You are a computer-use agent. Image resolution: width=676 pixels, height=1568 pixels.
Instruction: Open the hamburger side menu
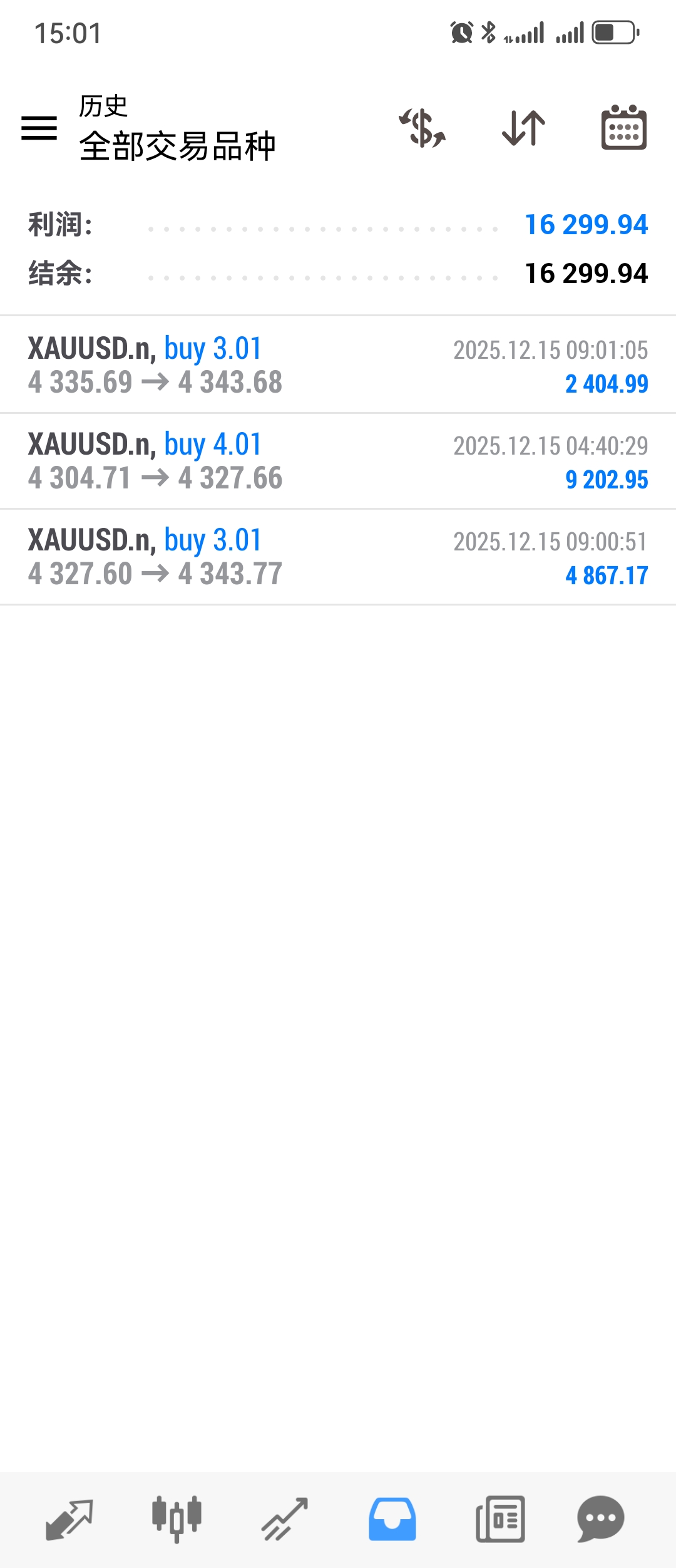pyautogui.click(x=39, y=128)
